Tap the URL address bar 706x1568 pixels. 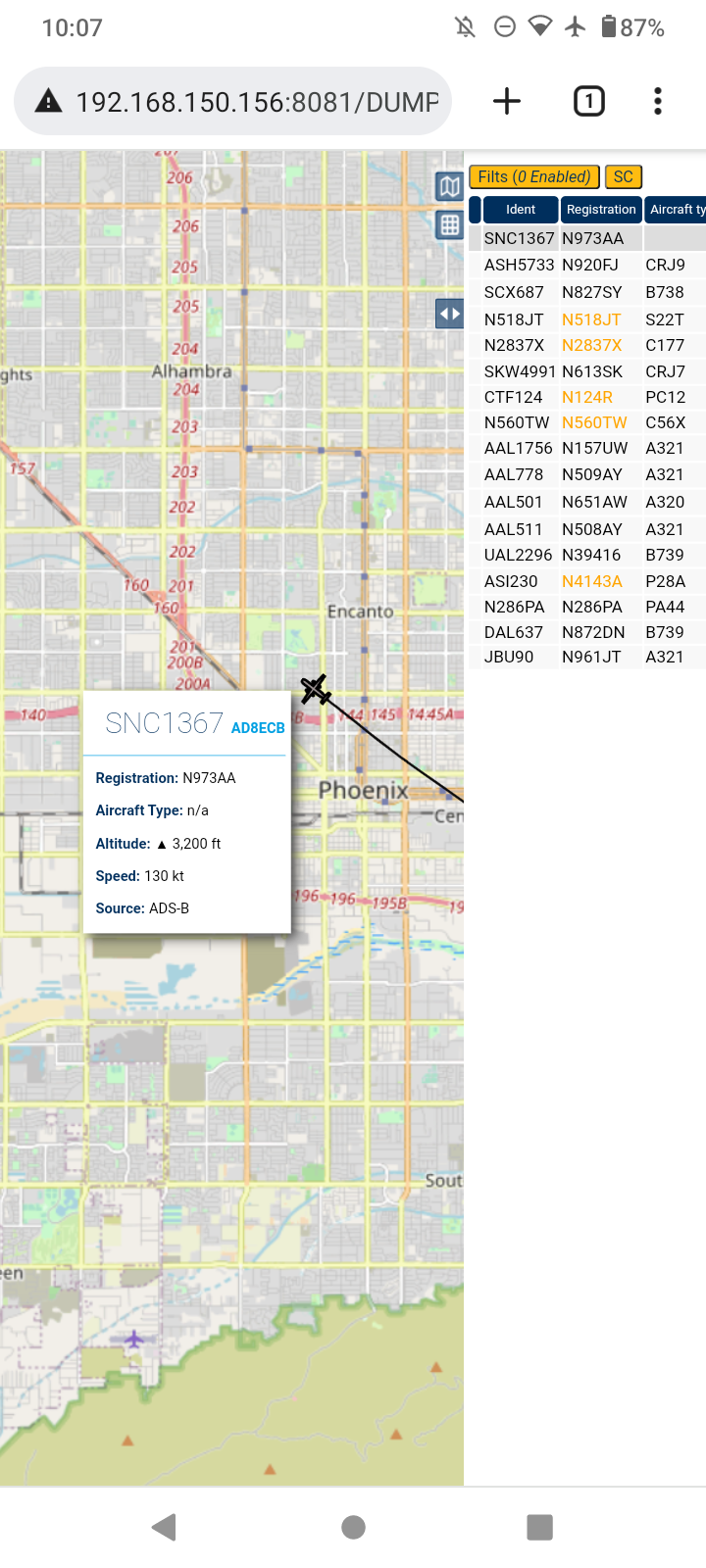[x=233, y=101]
